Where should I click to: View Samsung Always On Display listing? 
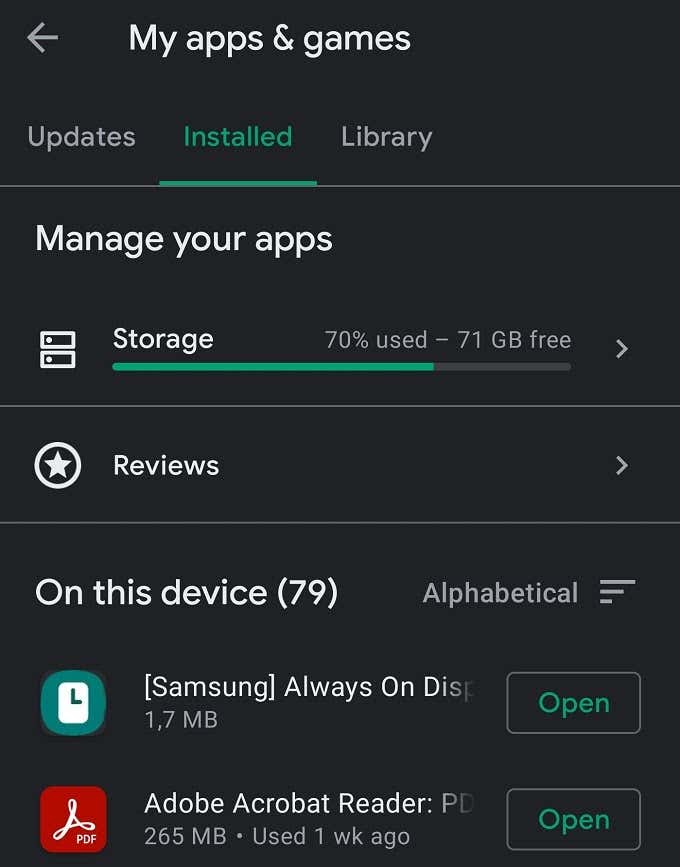pos(300,702)
